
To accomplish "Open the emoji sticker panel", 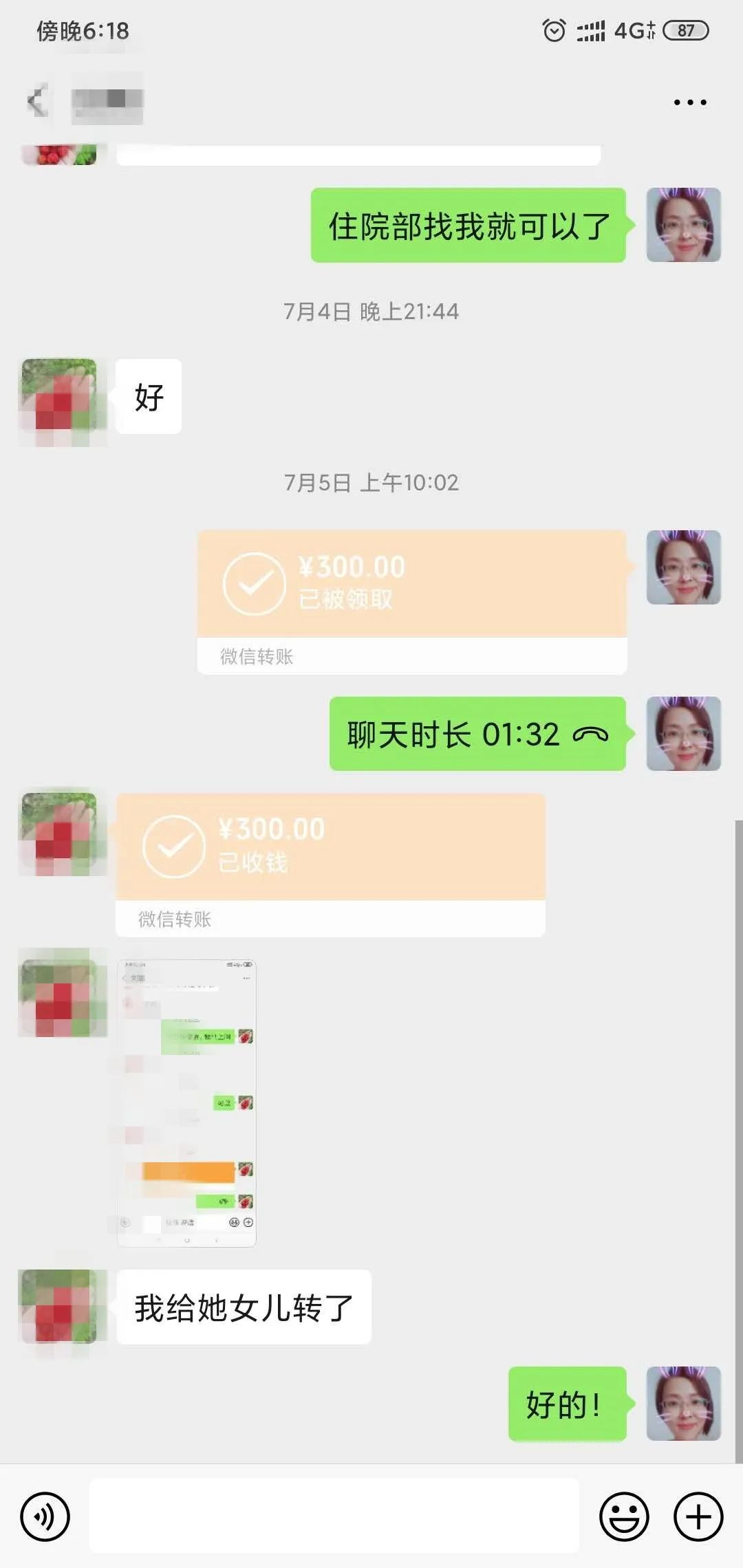I will (x=624, y=1516).
